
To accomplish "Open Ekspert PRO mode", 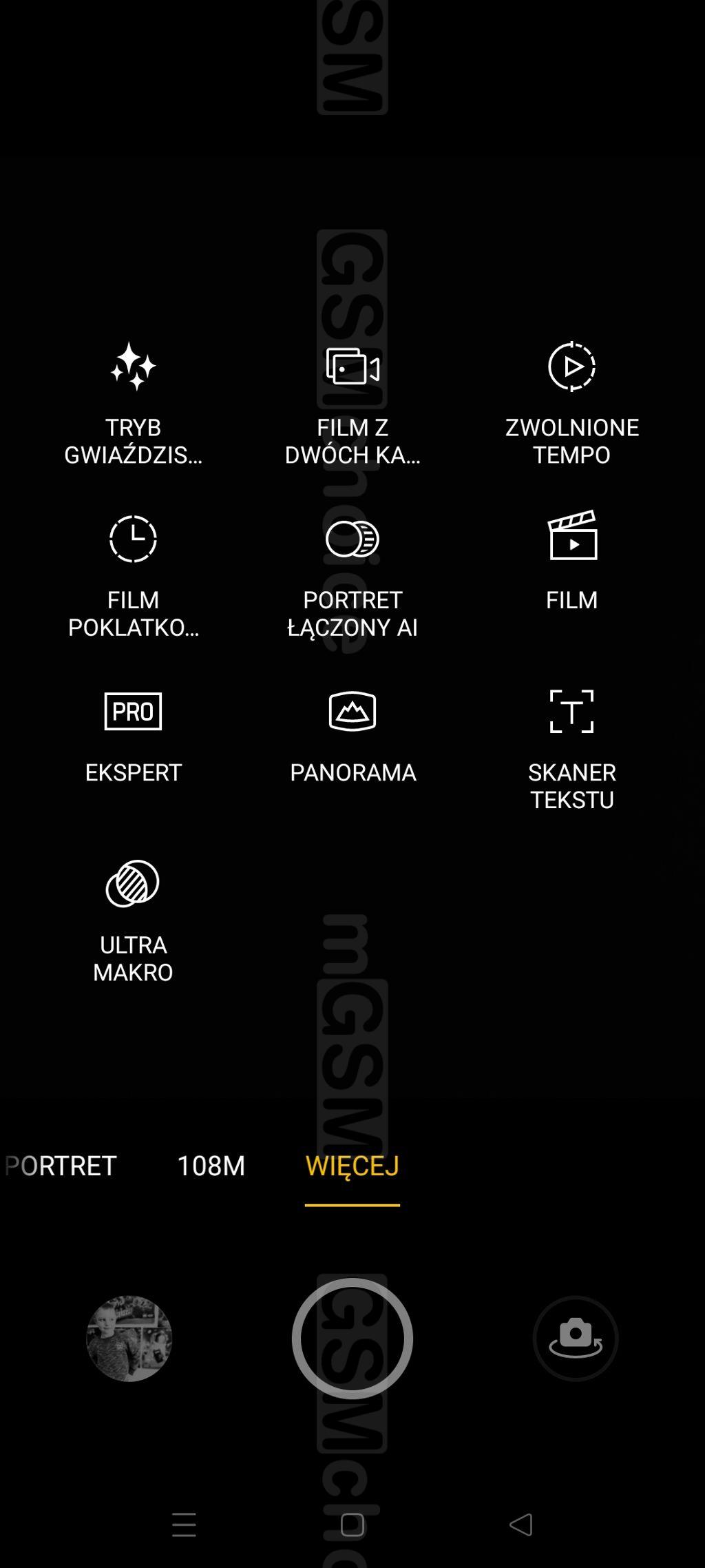I will pyautogui.click(x=133, y=737).
